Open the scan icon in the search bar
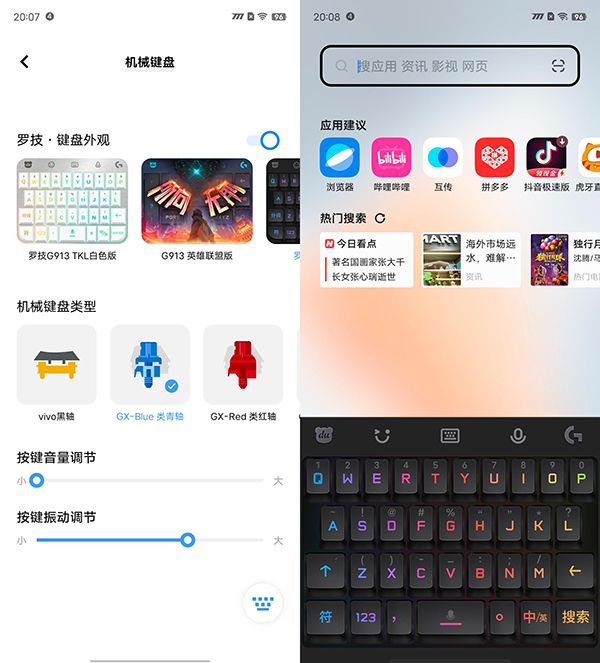 click(558, 66)
